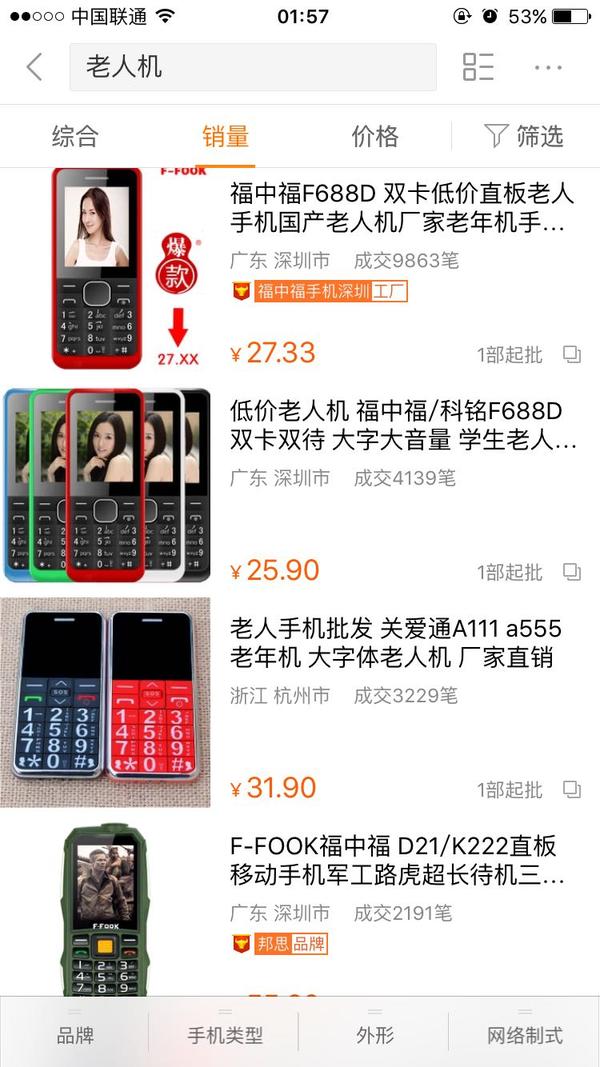Screen dimensions: 600x1067
Task: Open 低价老人机 福中福/科铭F688D listing
Action: [x=400, y=424]
